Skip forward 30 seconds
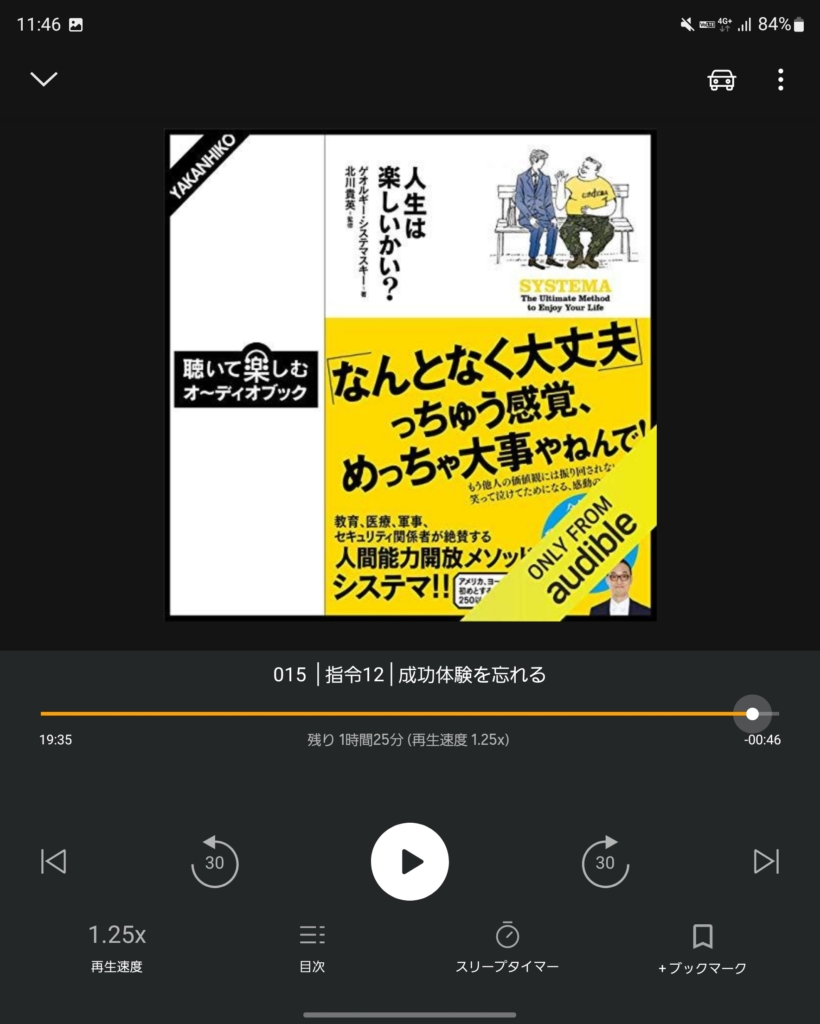The image size is (820, 1024). pos(605,862)
